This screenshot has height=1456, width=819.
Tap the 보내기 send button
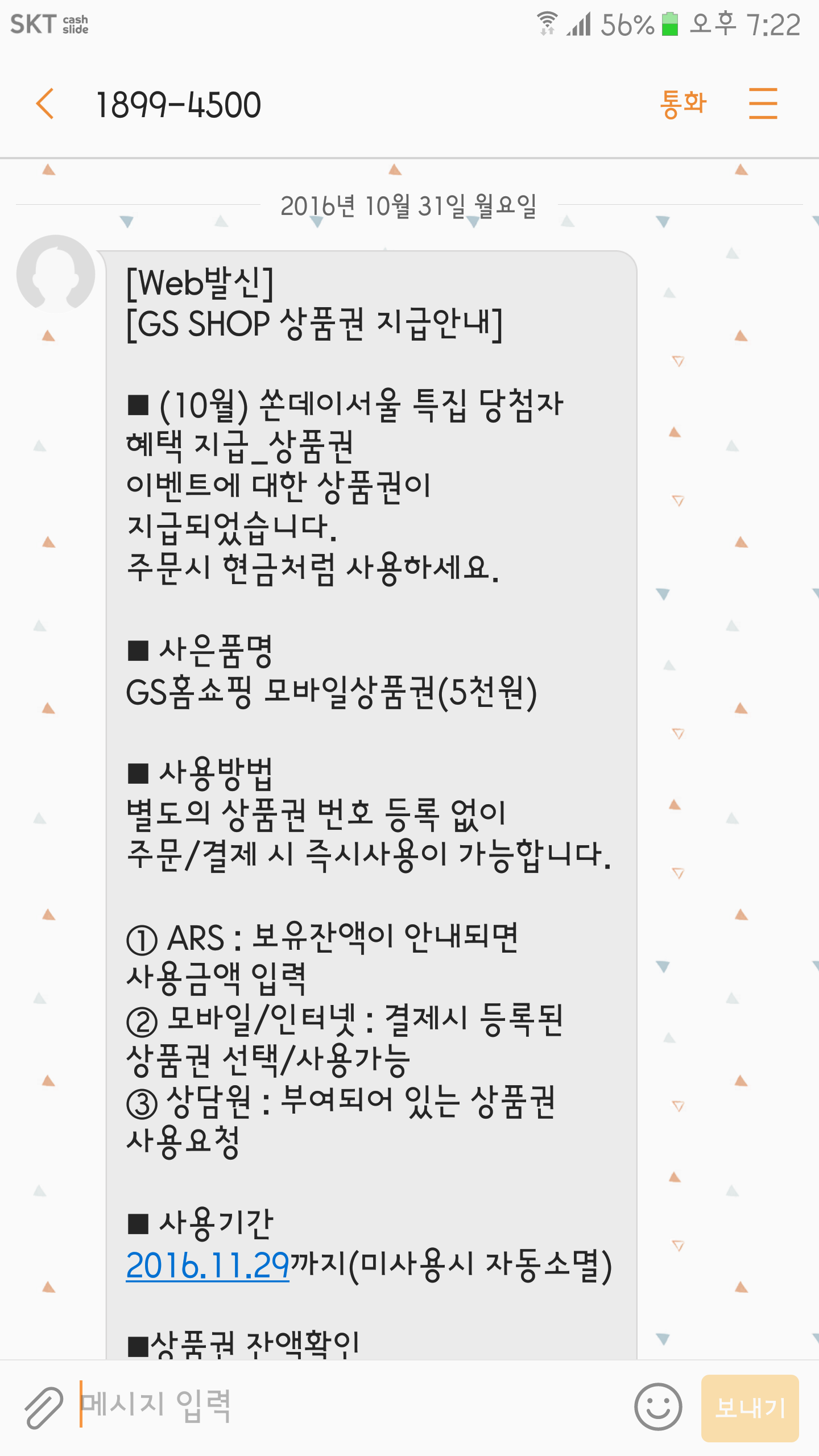coord(750,1408)
